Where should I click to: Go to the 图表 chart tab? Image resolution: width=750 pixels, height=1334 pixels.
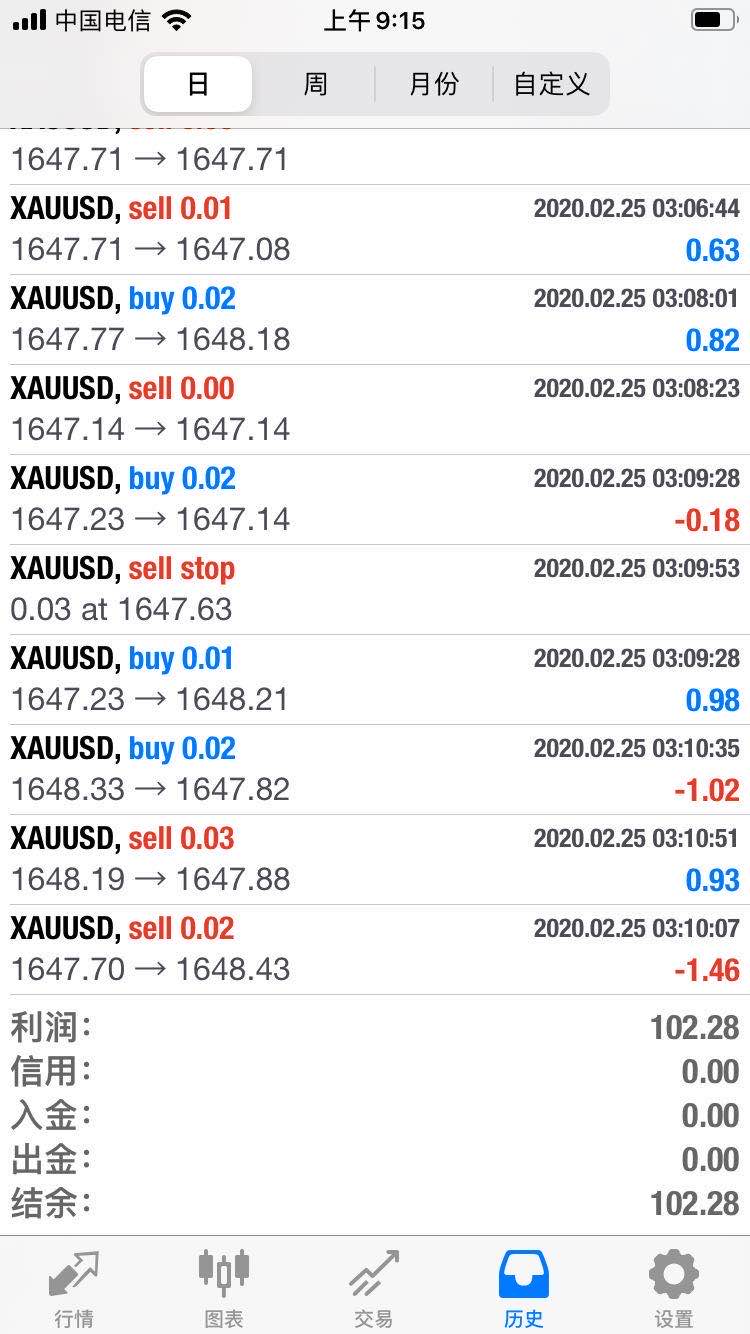(x=224, y=1288)
